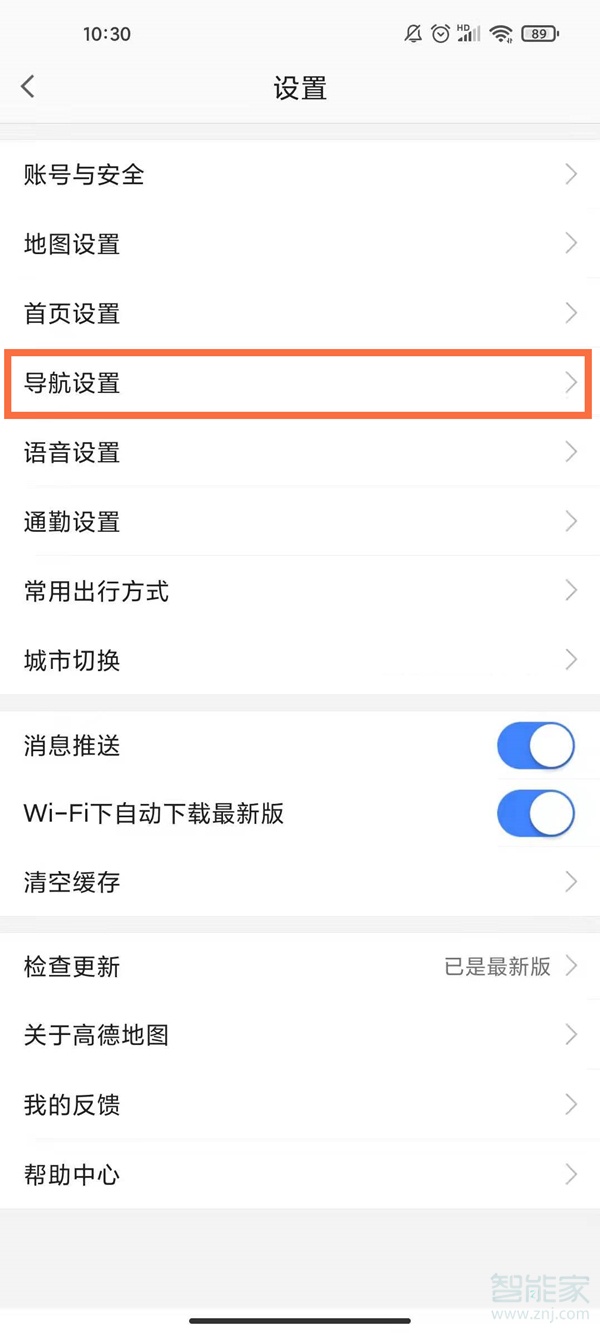Viewport: 600px width, 1333px height.
Task: Tap the 检查更新 row
Action: pos(300,966)
